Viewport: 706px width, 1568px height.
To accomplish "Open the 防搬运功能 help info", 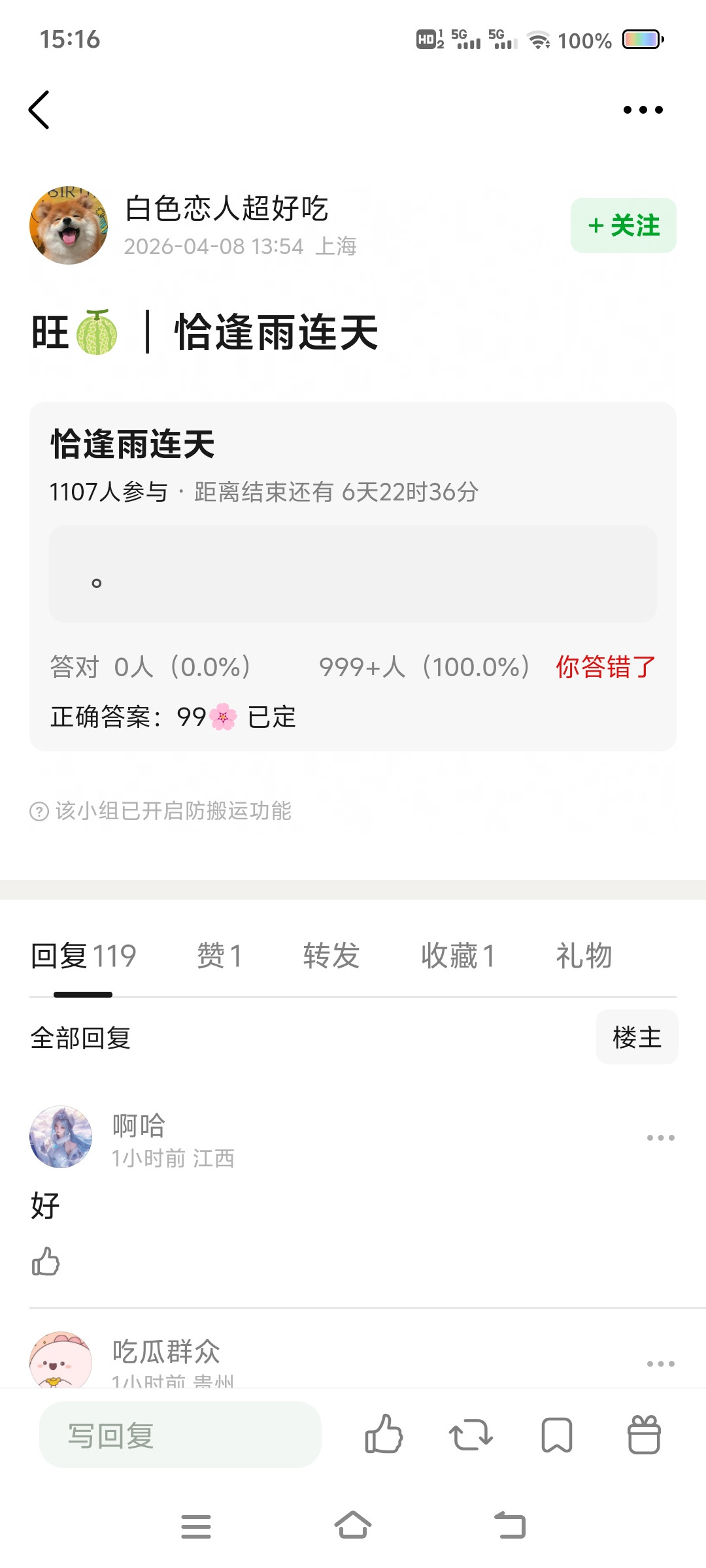I will click(39, 811).
